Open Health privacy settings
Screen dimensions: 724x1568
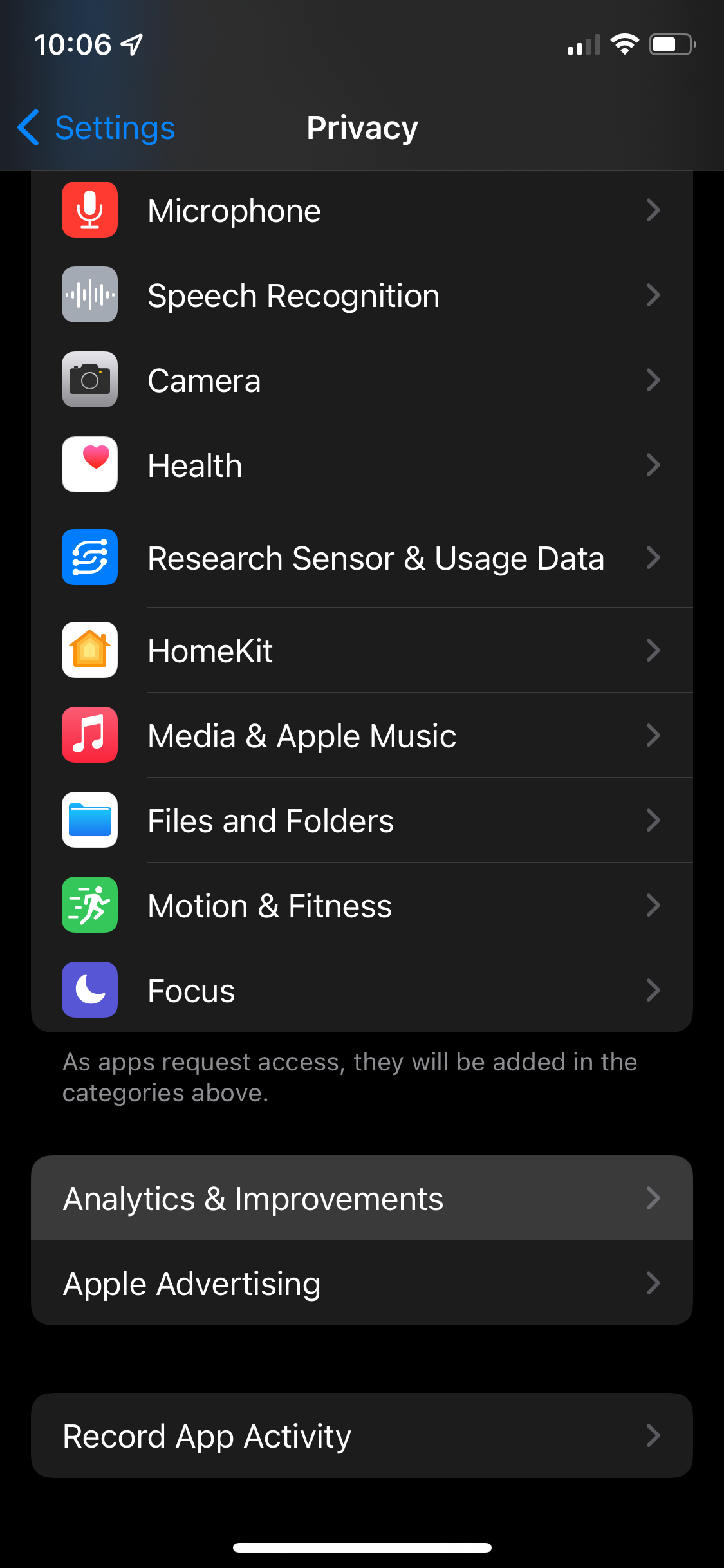(x=362, y=465)
